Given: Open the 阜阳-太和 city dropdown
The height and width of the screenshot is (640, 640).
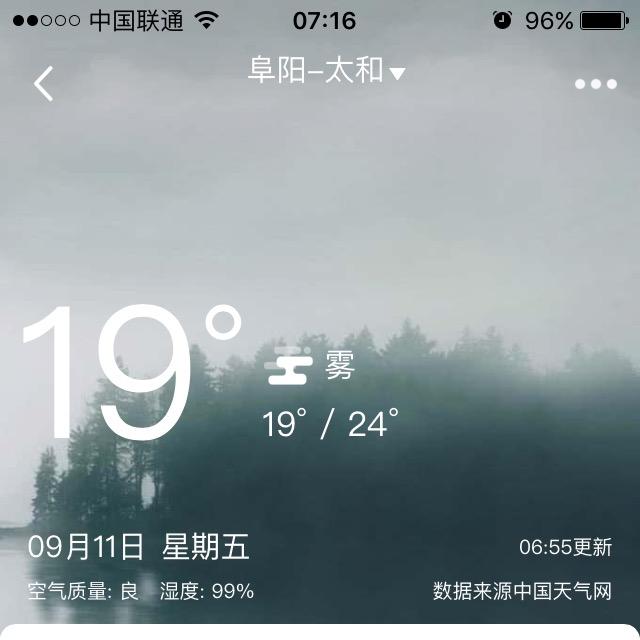Looking at the screenshot, I should (326, 71).
